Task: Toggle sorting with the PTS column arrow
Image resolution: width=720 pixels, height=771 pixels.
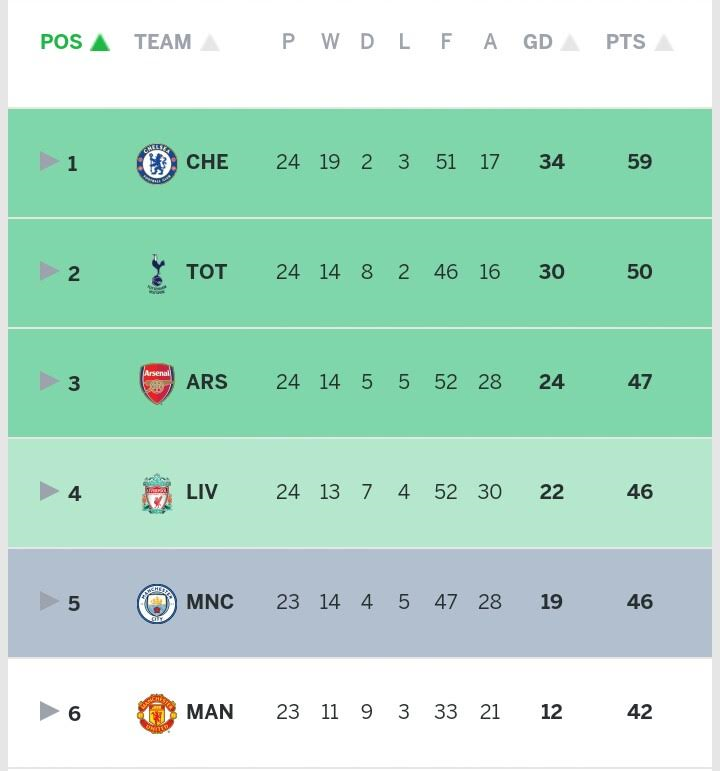Action: click(663, 42)
